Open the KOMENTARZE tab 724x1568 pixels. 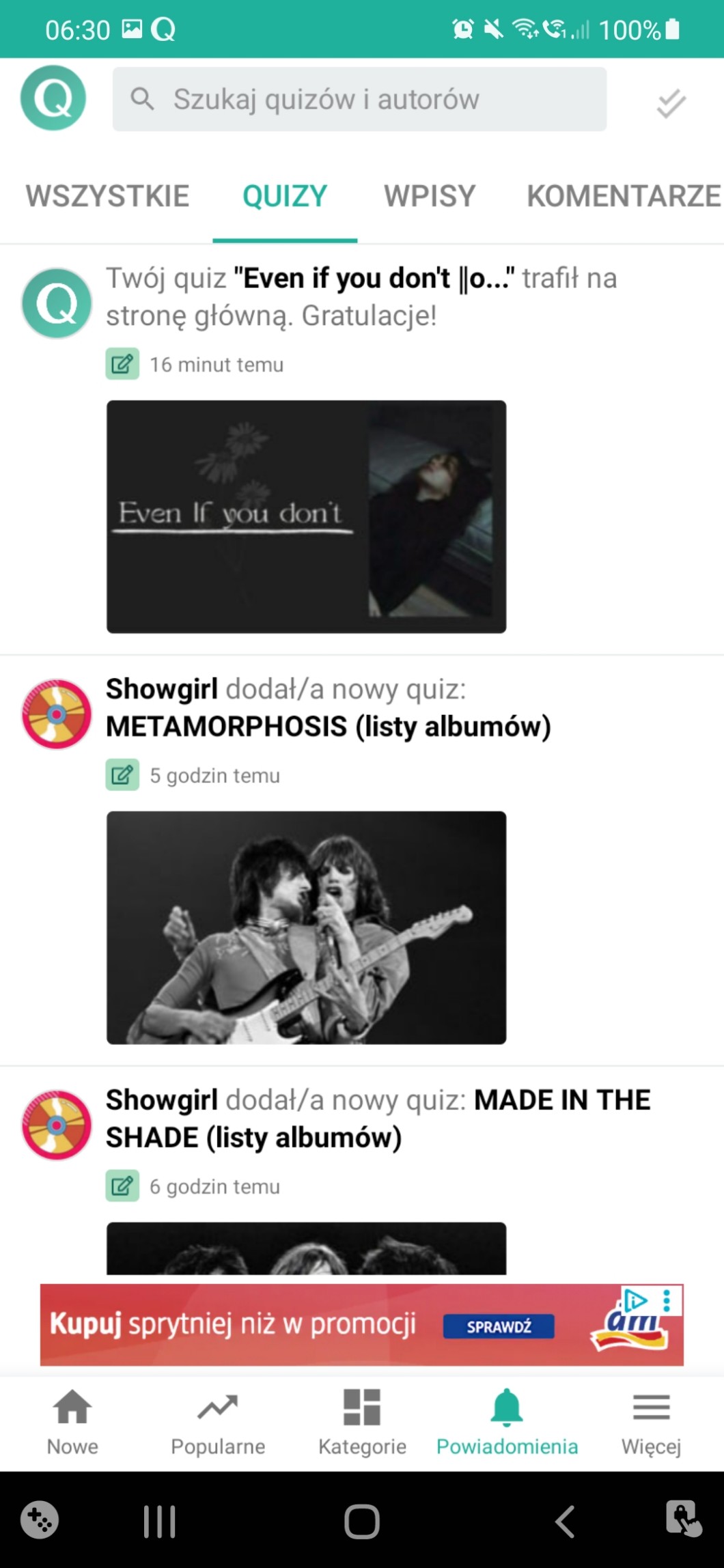tap(623, 196)
